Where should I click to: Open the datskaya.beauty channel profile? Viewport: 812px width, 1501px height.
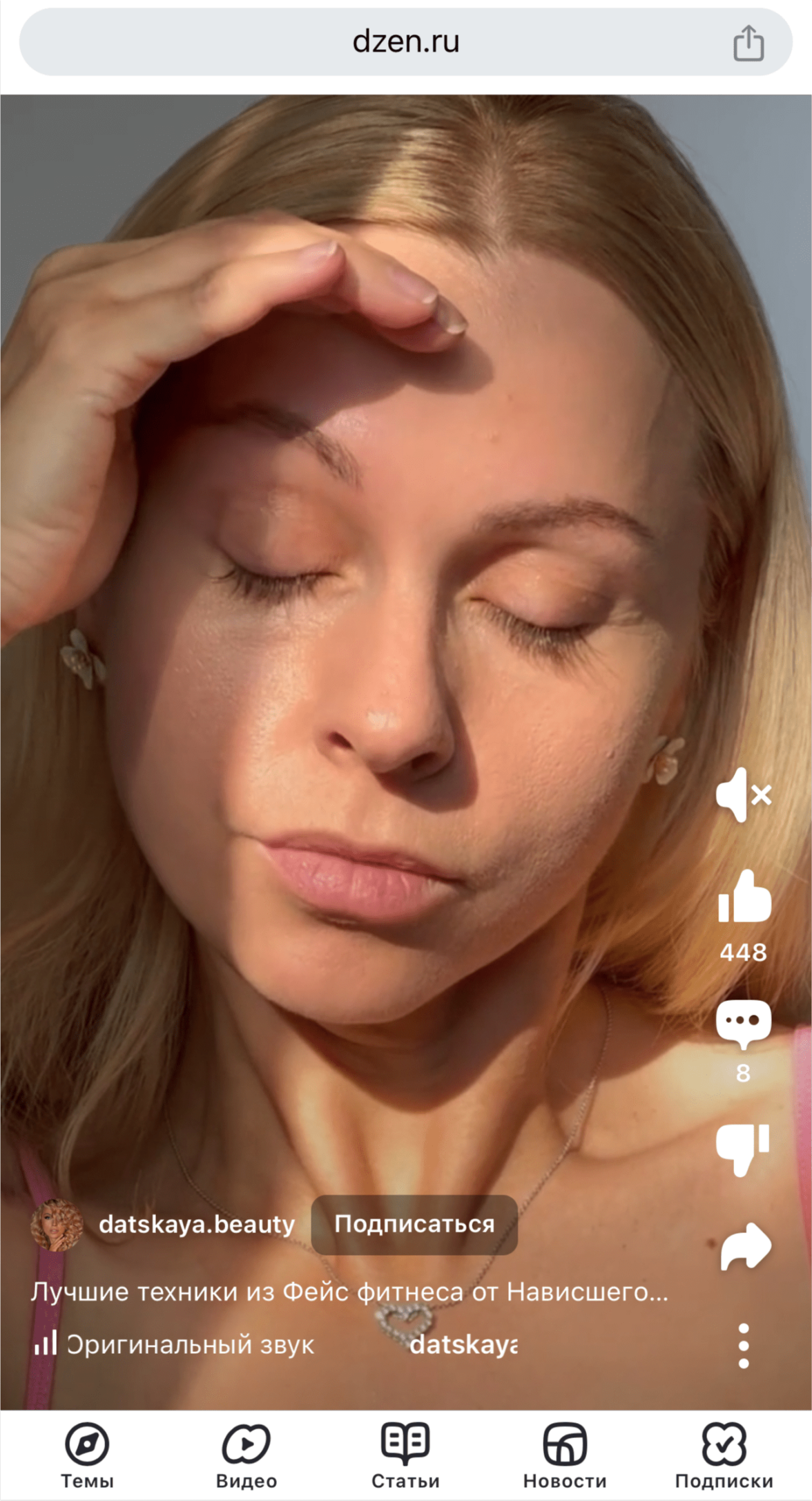[x=196, y=1225]
